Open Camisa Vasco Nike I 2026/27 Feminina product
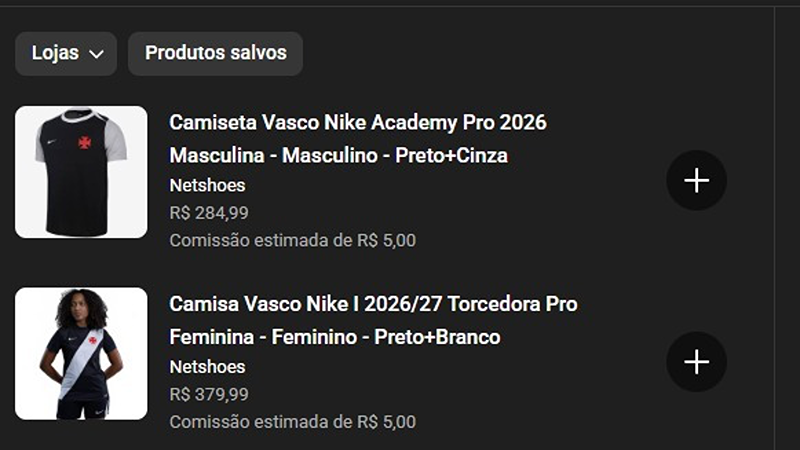This screenshot has height=450, width=800. (x=372, y=305)
